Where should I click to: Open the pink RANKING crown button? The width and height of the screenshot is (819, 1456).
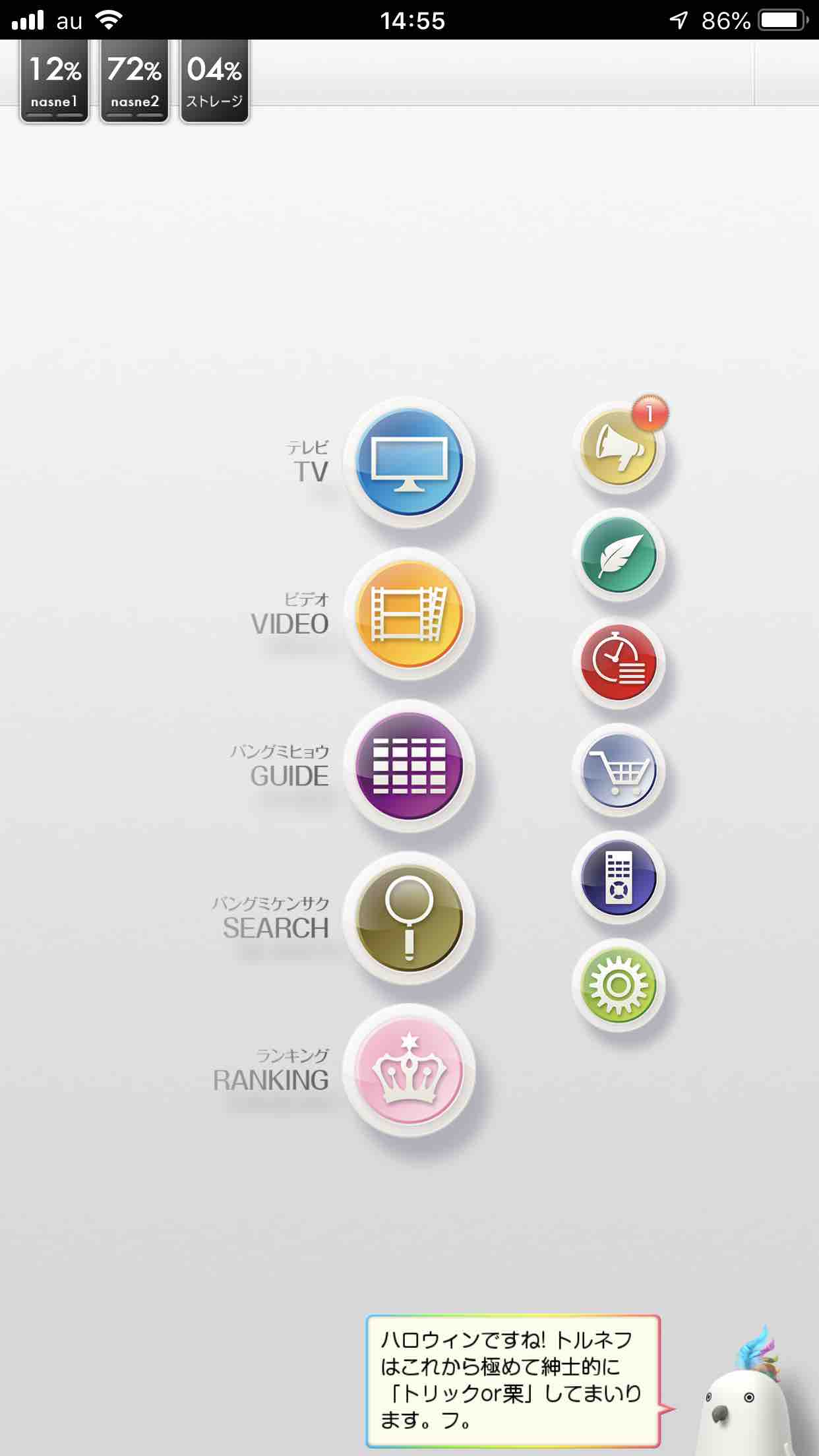(x=409, y=1071)
